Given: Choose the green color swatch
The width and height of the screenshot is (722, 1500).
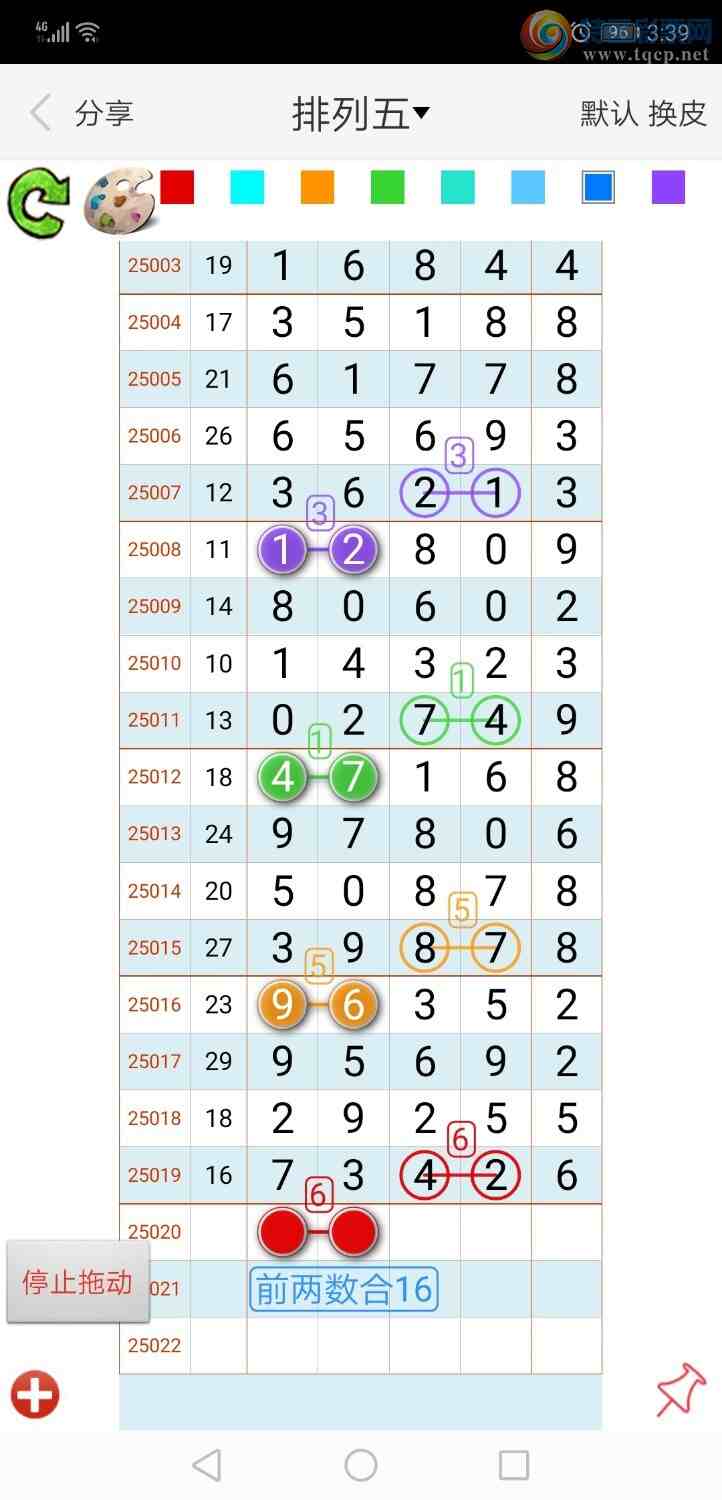Looking at the screenshot, I should pyautogui.click(x=387, y=187).
